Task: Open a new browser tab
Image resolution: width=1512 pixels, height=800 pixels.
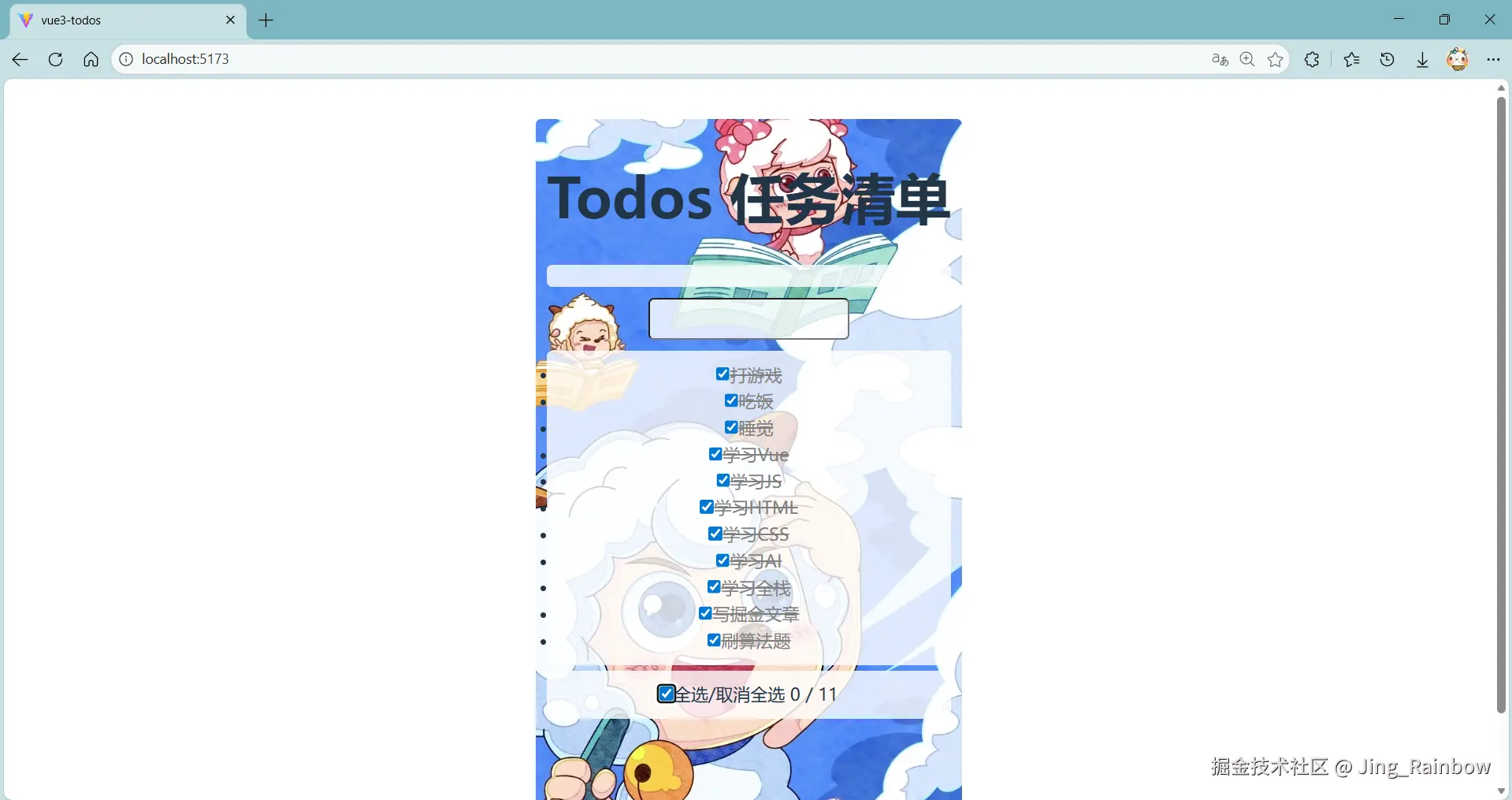Action: (x=266, y=20)
